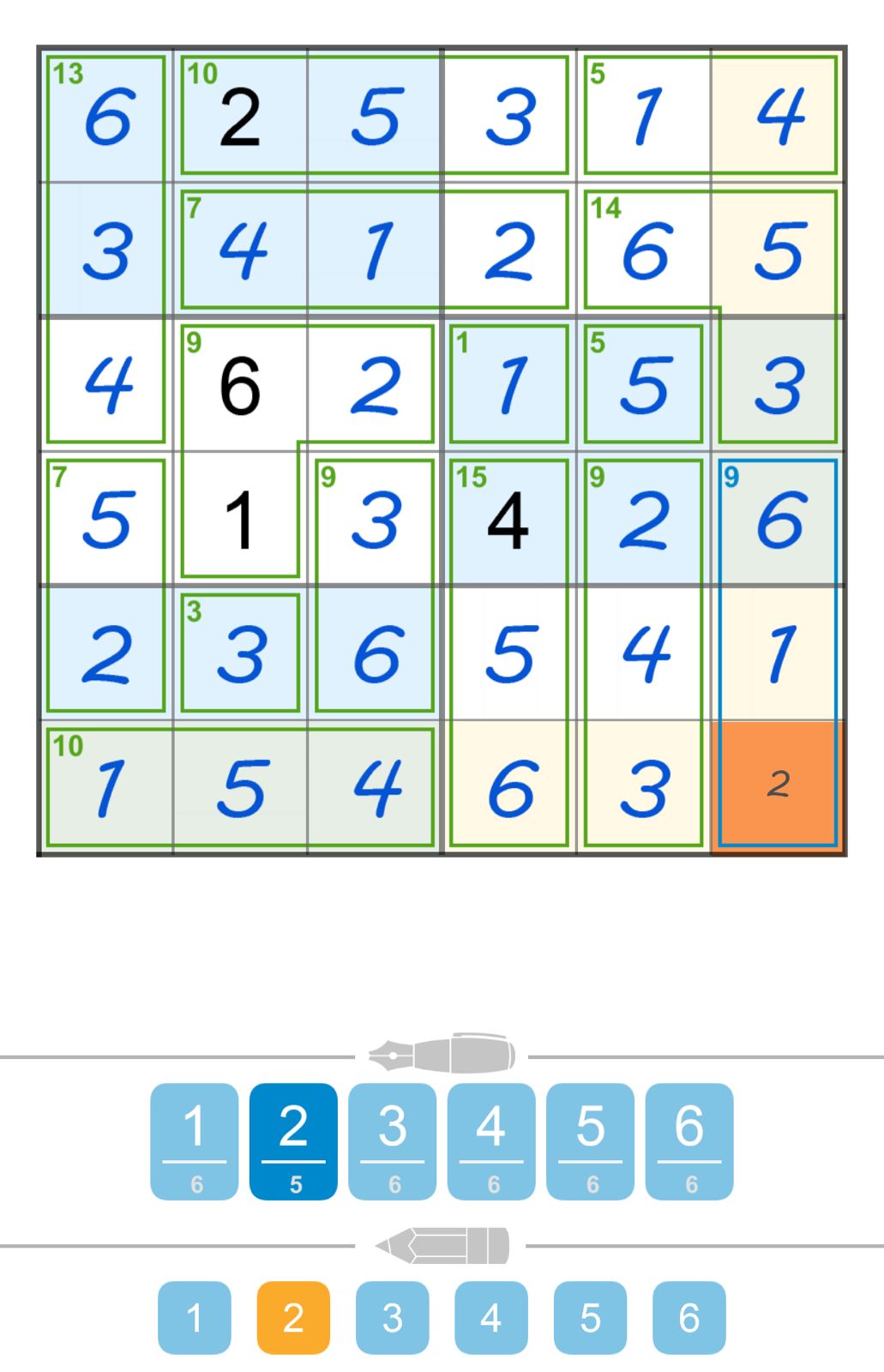
Task: Add pencil note 6
Action: [x=689, y=1317]
